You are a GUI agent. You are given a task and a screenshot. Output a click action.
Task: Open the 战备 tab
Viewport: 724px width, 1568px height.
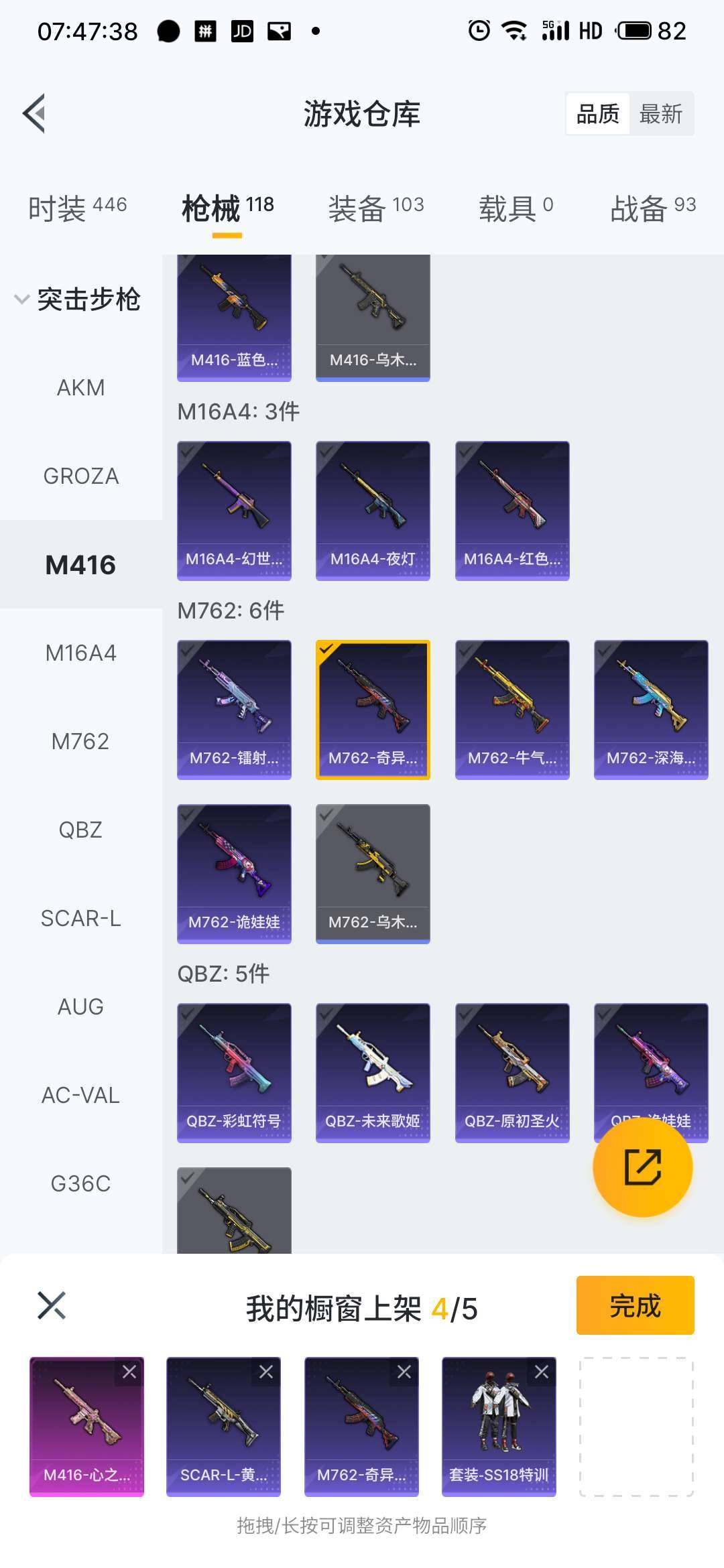(652, 208)
